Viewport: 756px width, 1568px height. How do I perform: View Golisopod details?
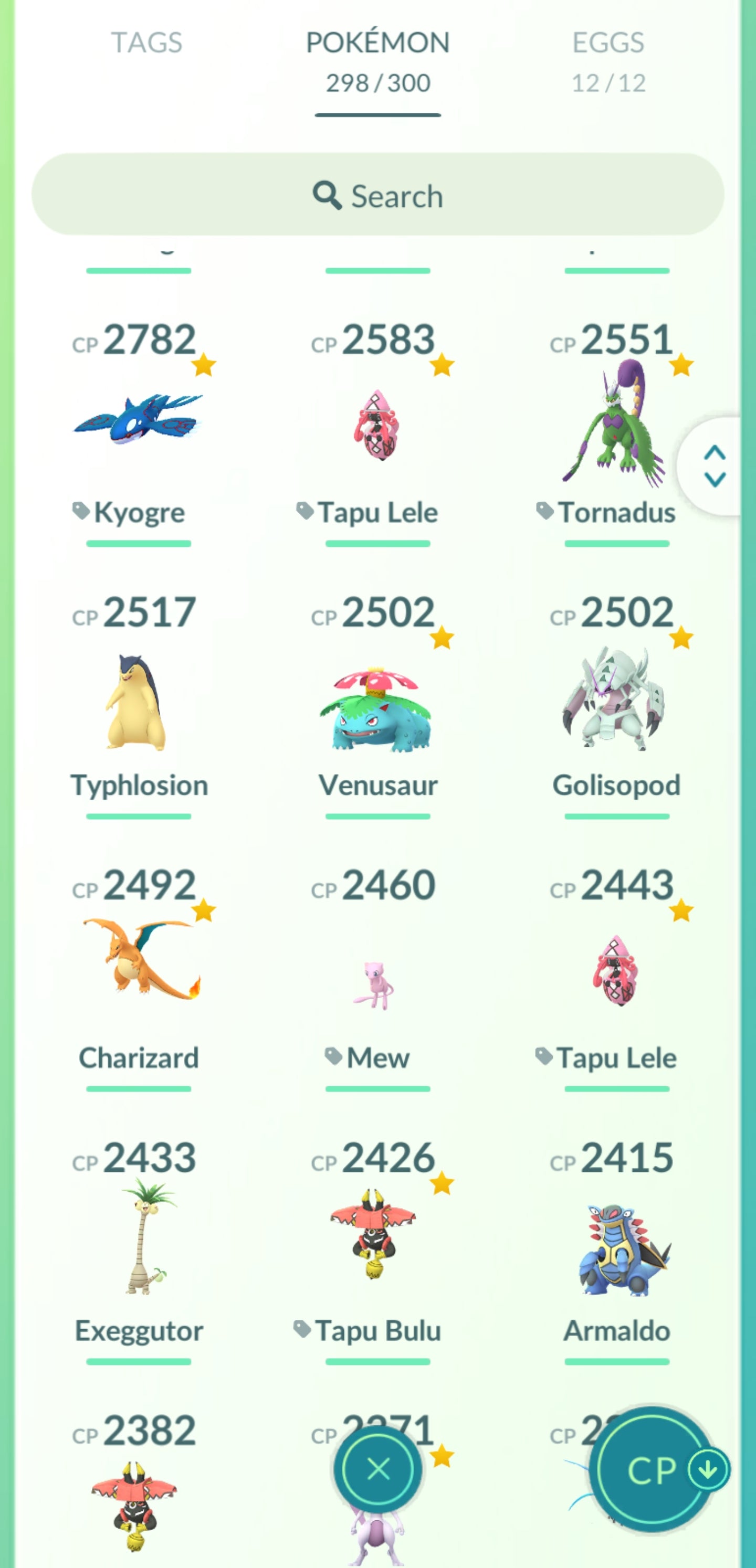pyautogui.click(x=616, y=700)
